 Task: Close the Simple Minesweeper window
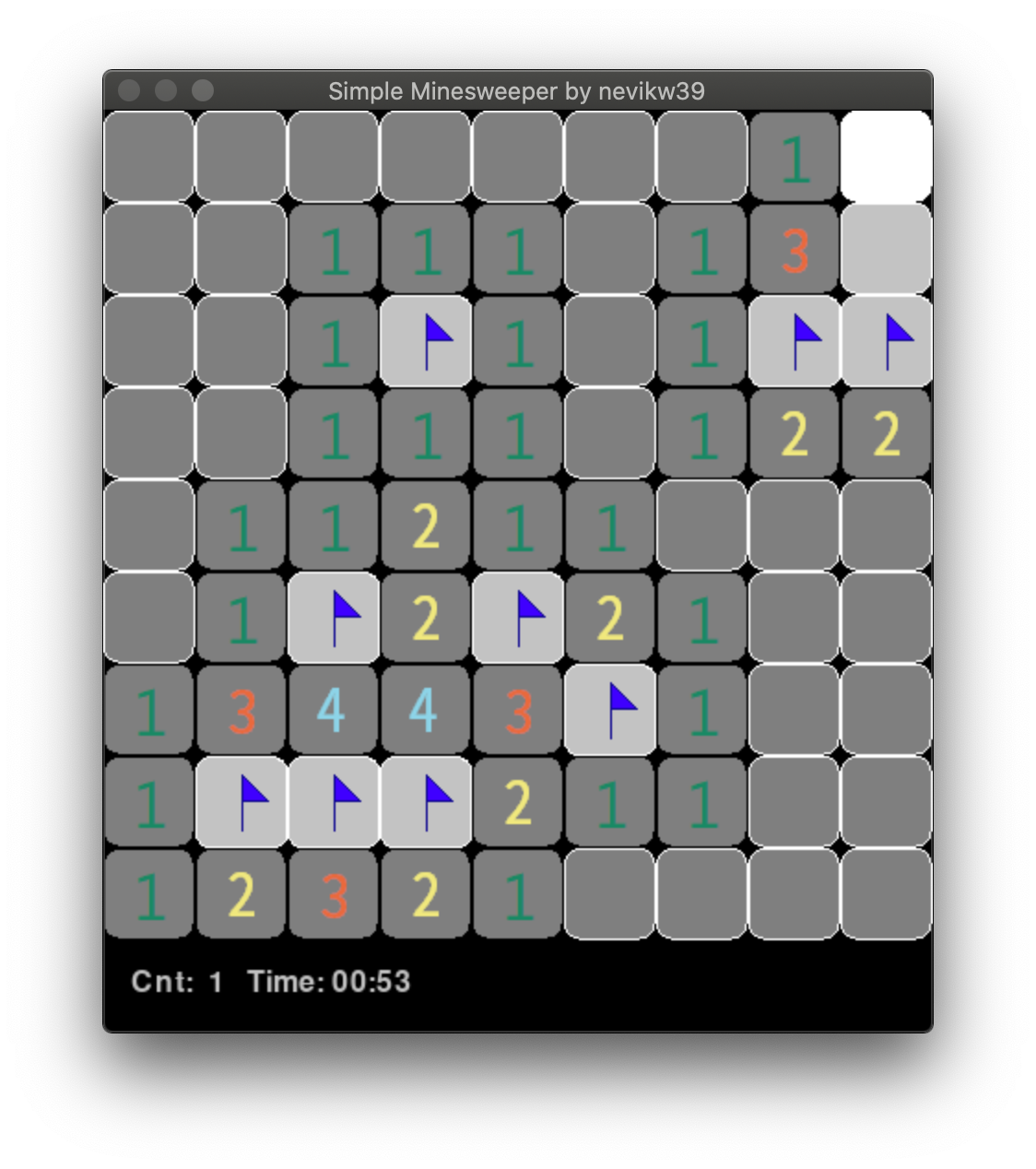pos(130,90)
